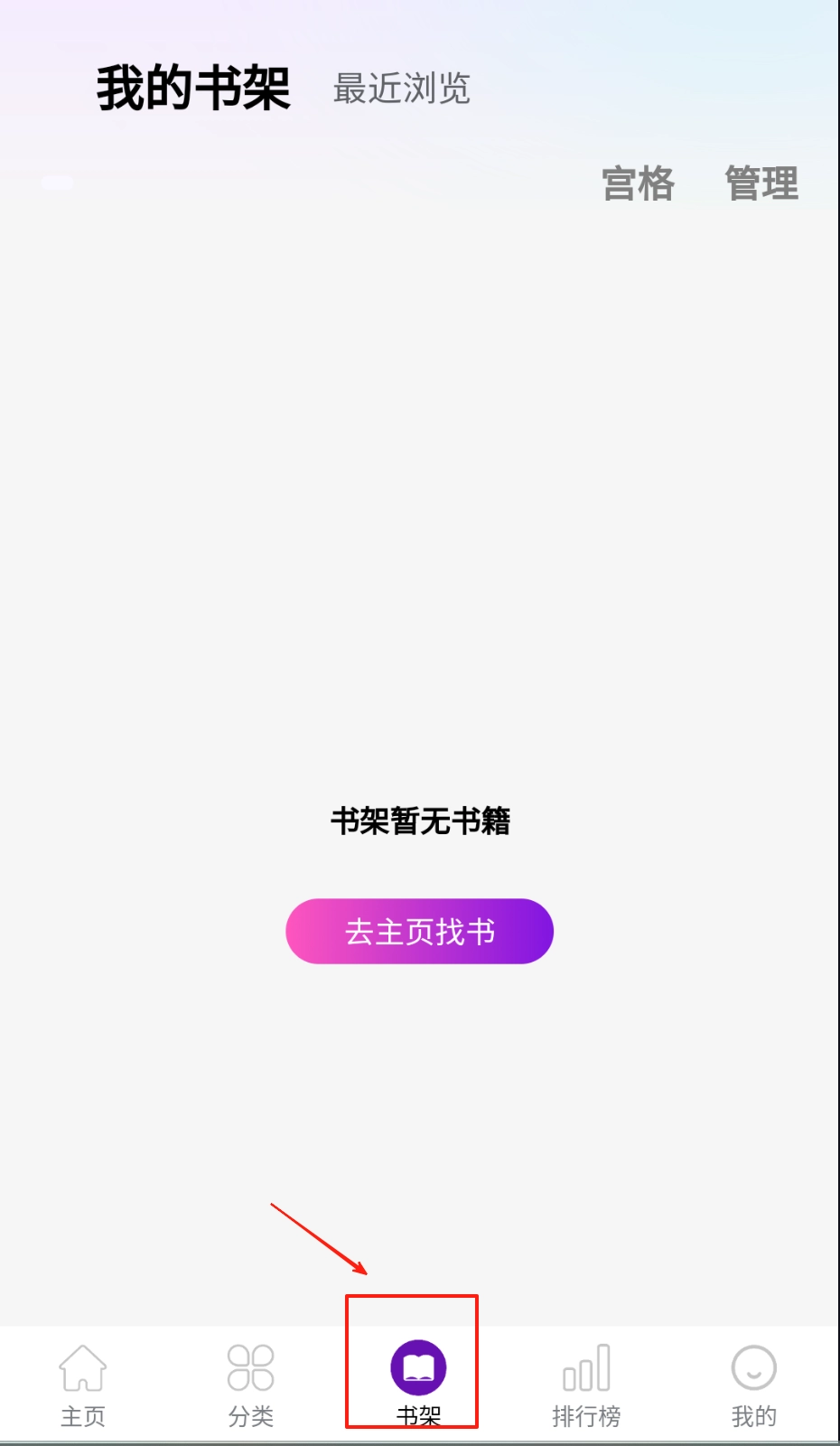Tap the 去主页找书 button
This screenshot has height=1446, width=840.
coord(419,931)
